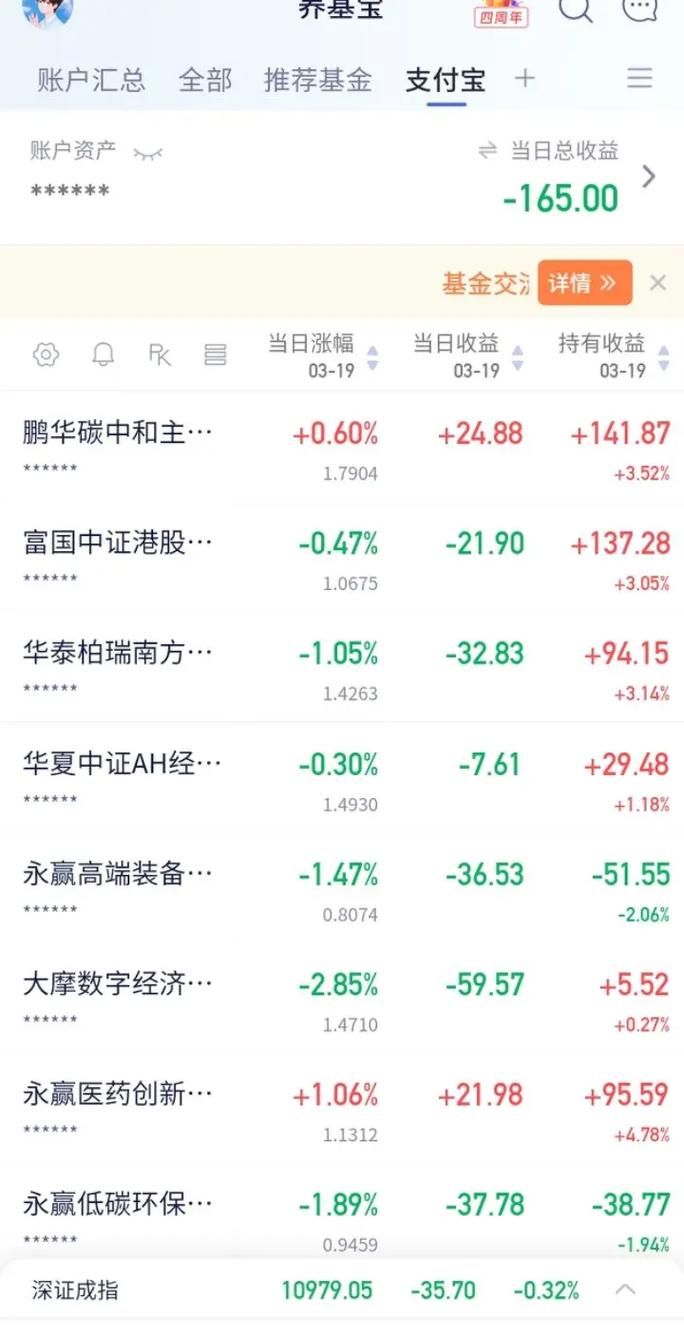The height and width of the screenshot is (1334, 684).
Task: Dismiss the 基金交流 banner
Action: (657, 283)
